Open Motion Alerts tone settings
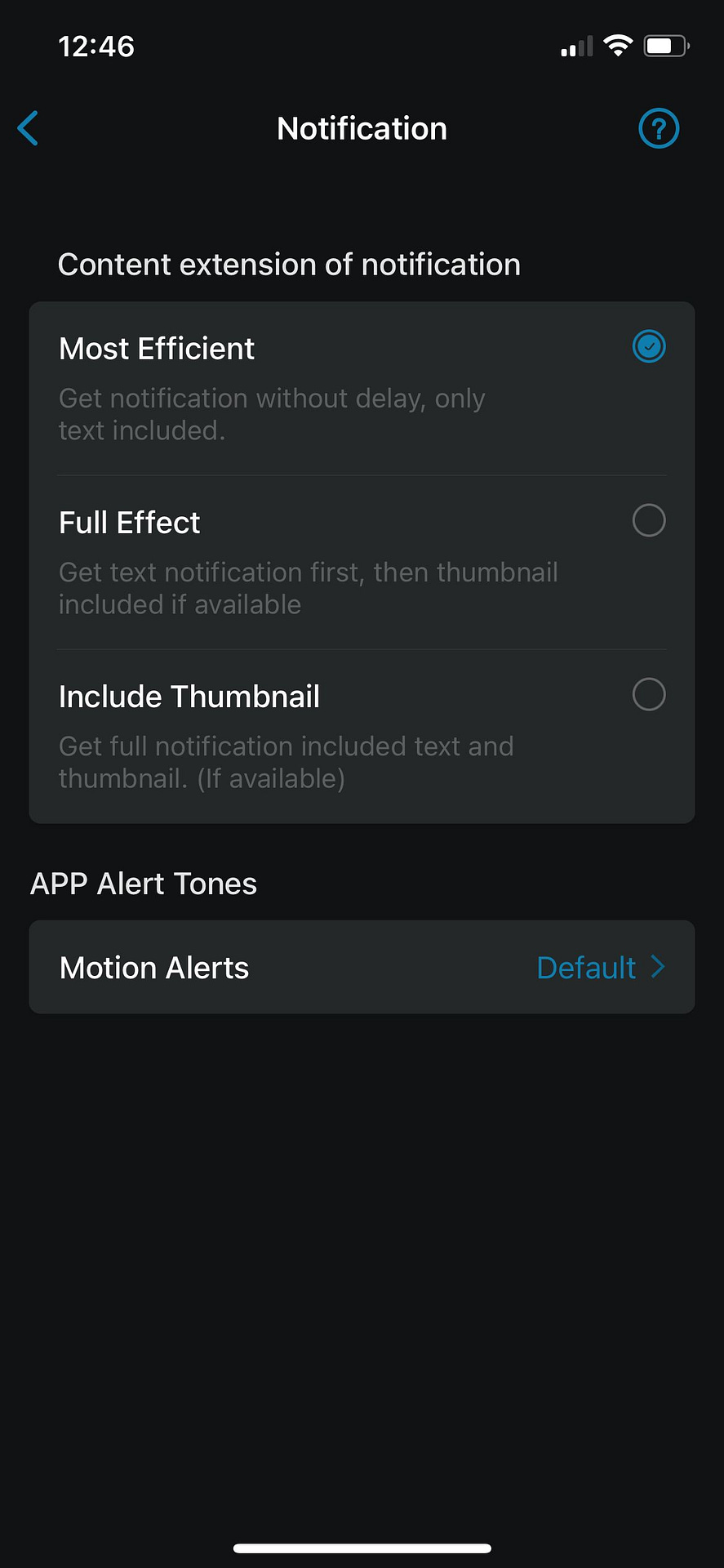Image resolution: width=724 pixels, height=1568 pixels. (362, 967)
